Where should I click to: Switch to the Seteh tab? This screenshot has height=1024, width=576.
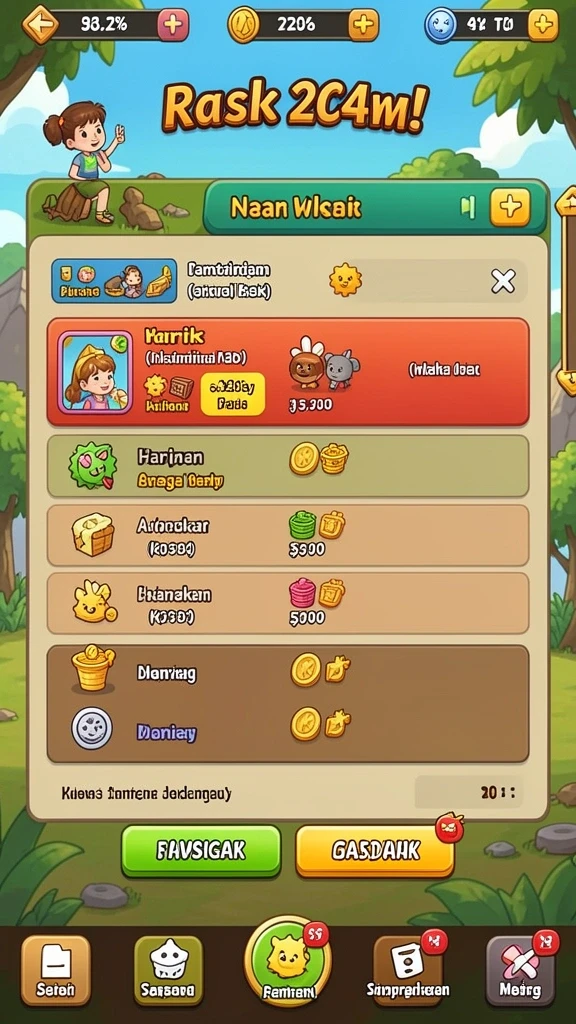[x=56, y=970]
